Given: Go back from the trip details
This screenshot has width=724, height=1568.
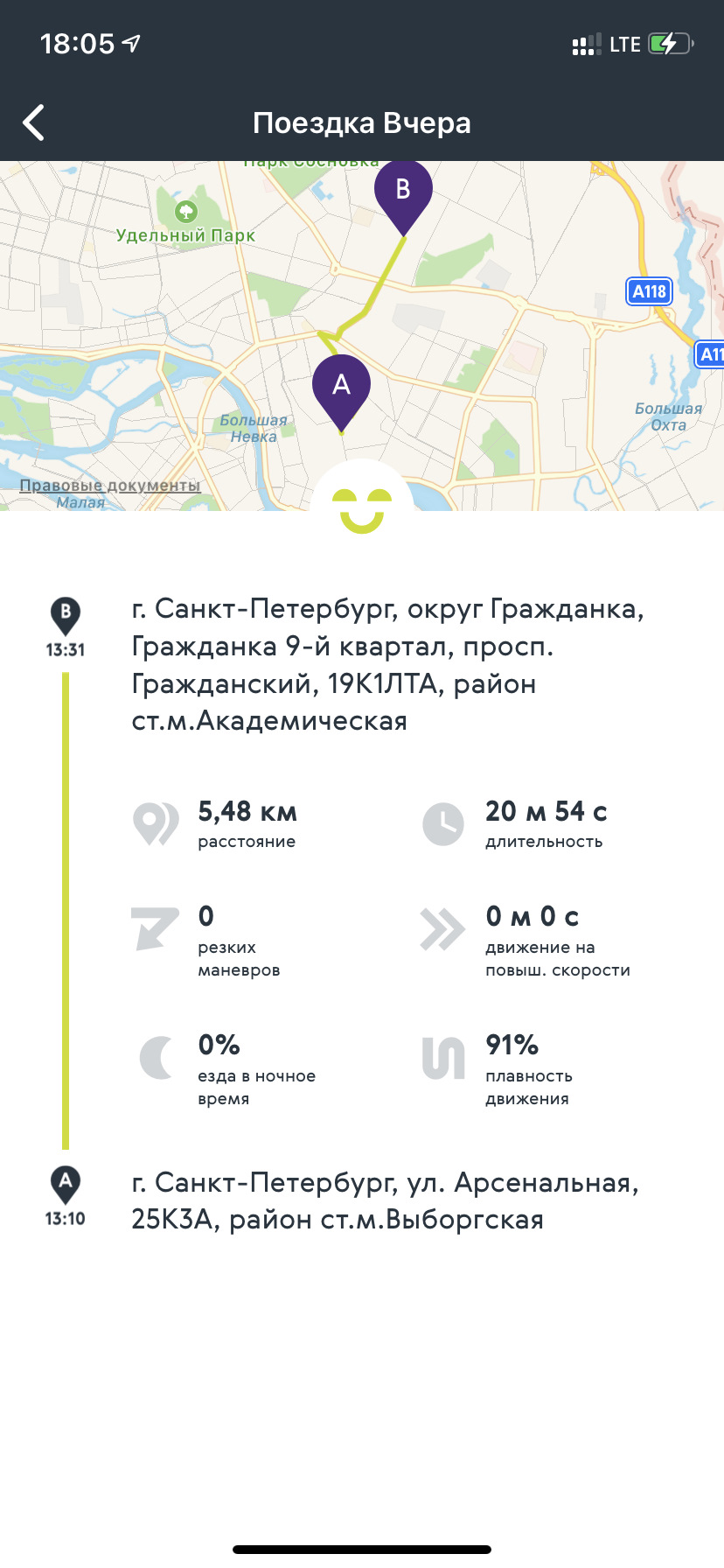Looking at the screenshot, I should click(34, 123).
